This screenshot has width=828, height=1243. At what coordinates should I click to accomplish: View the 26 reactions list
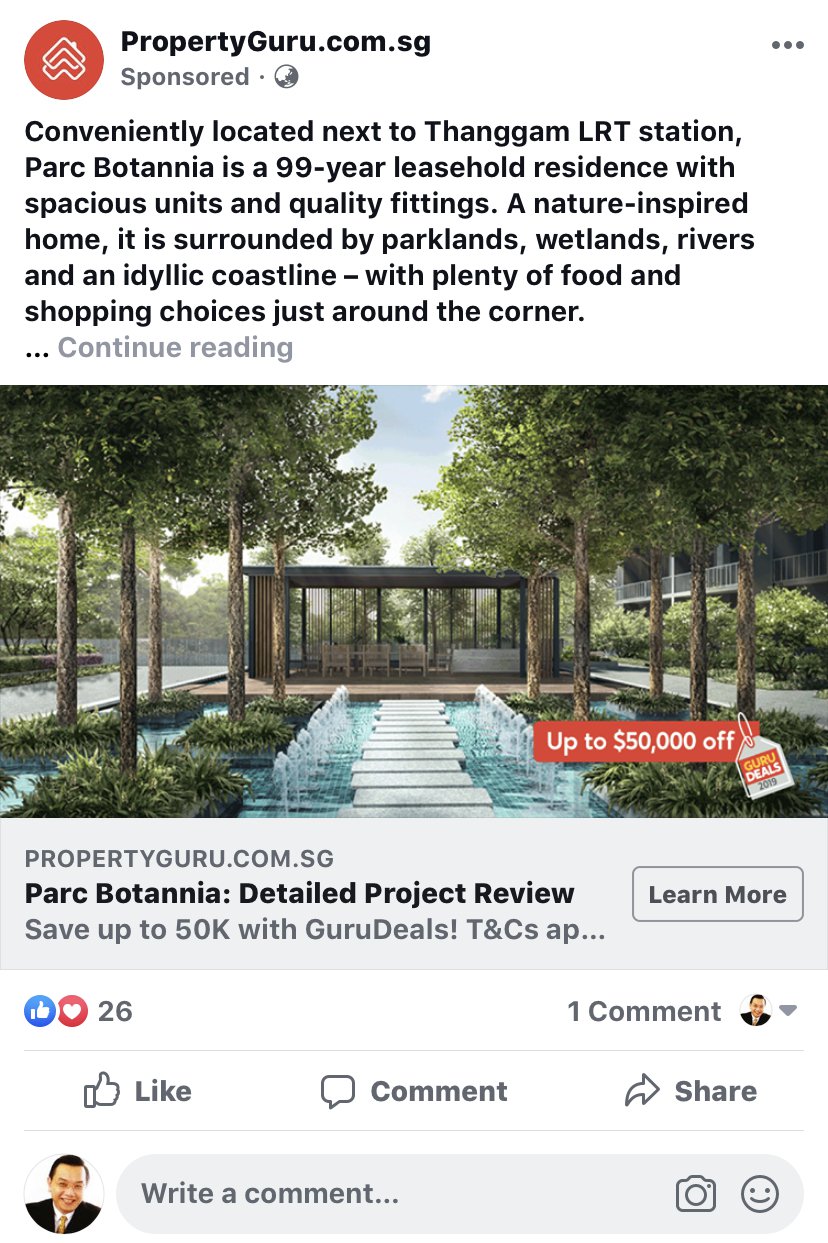(x=80, y=1011)
